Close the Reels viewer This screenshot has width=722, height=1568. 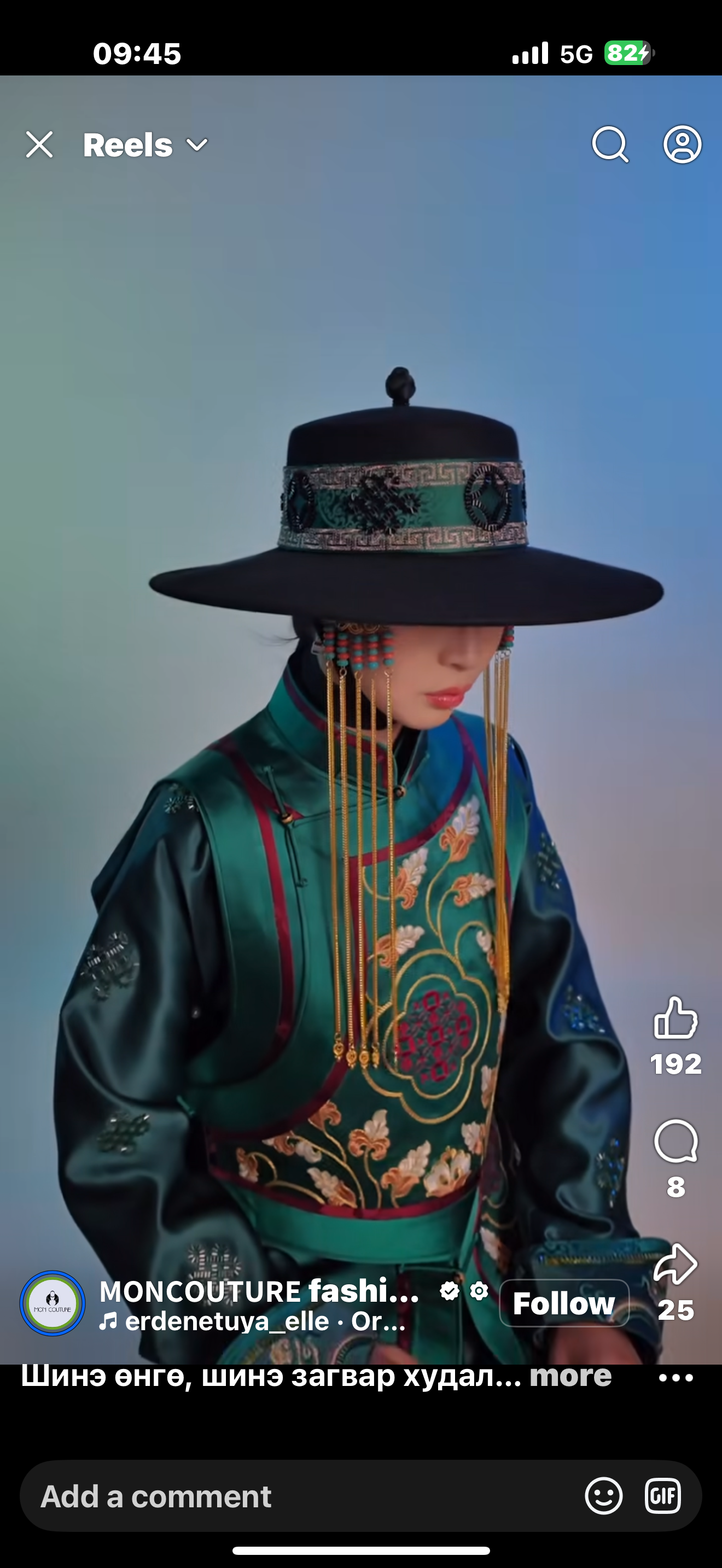[x=39, y=145]
